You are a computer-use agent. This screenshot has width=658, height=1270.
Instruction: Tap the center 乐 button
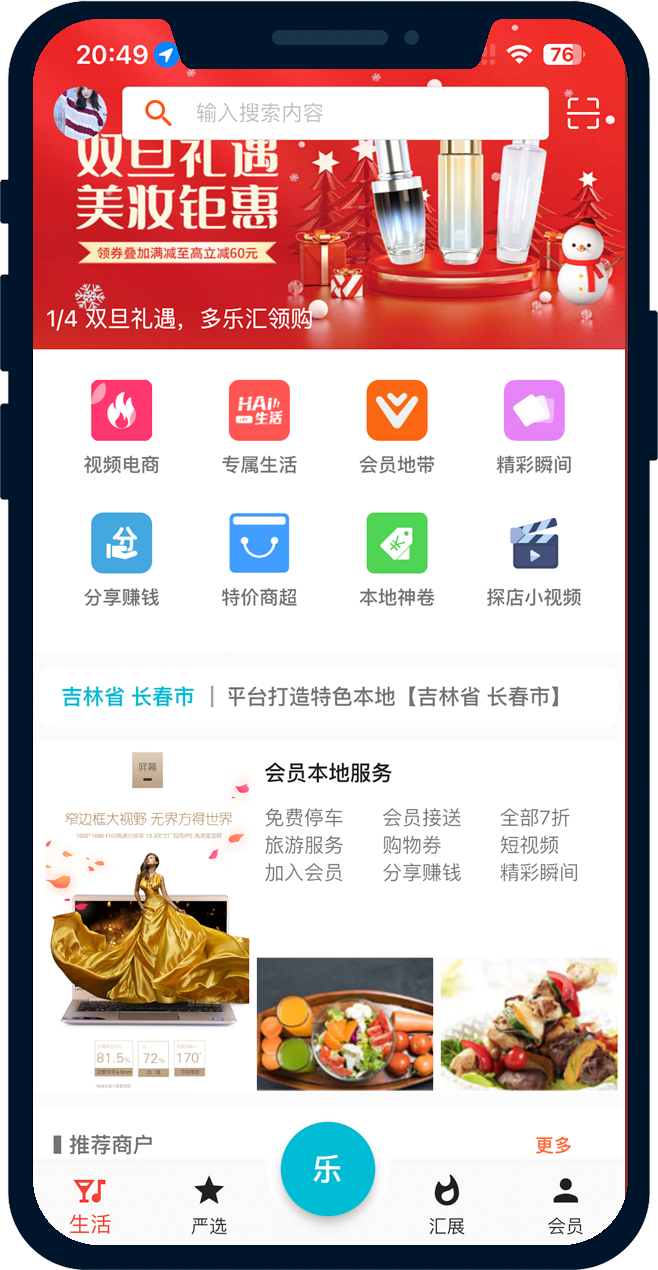(x=328, y=1169)
